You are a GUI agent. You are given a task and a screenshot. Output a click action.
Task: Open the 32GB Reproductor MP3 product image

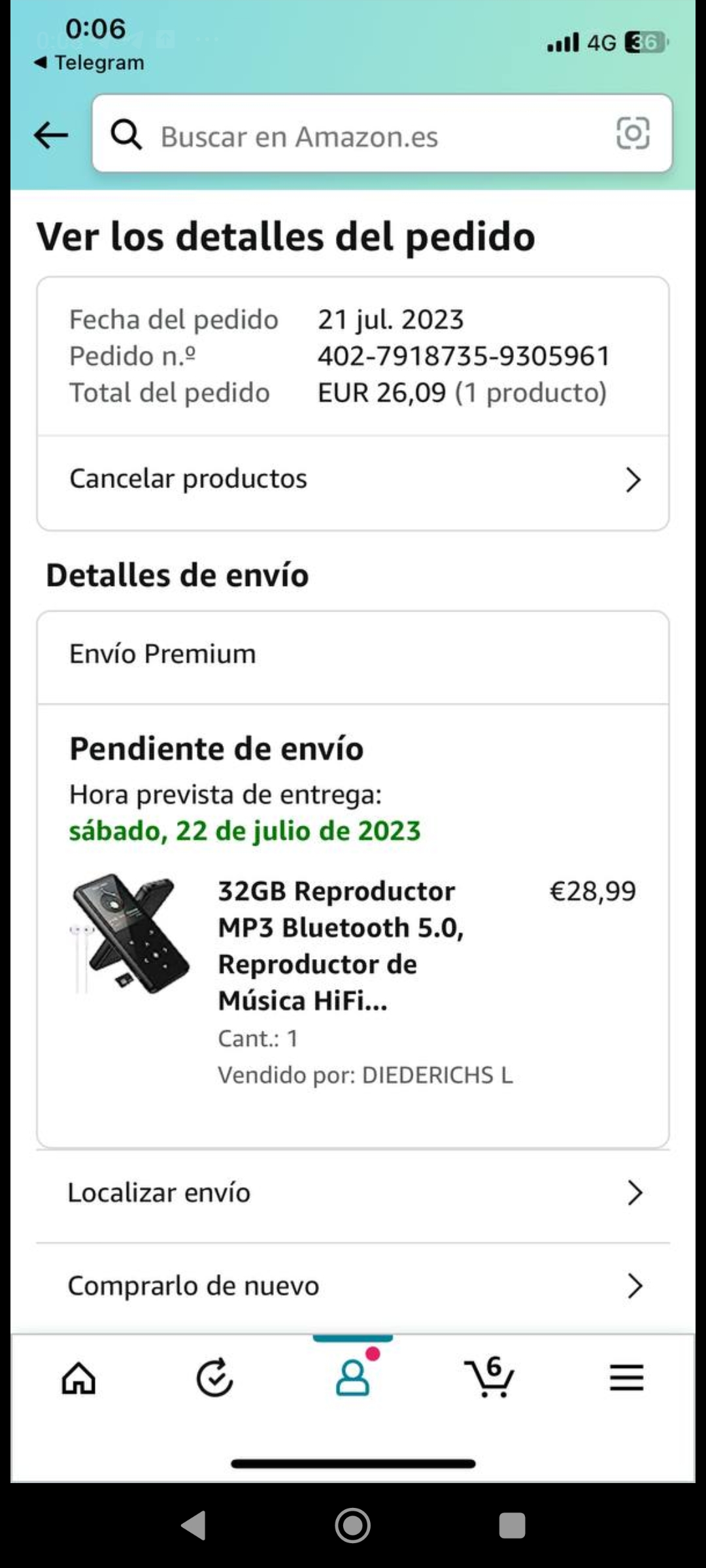click(x=130, y=933)
